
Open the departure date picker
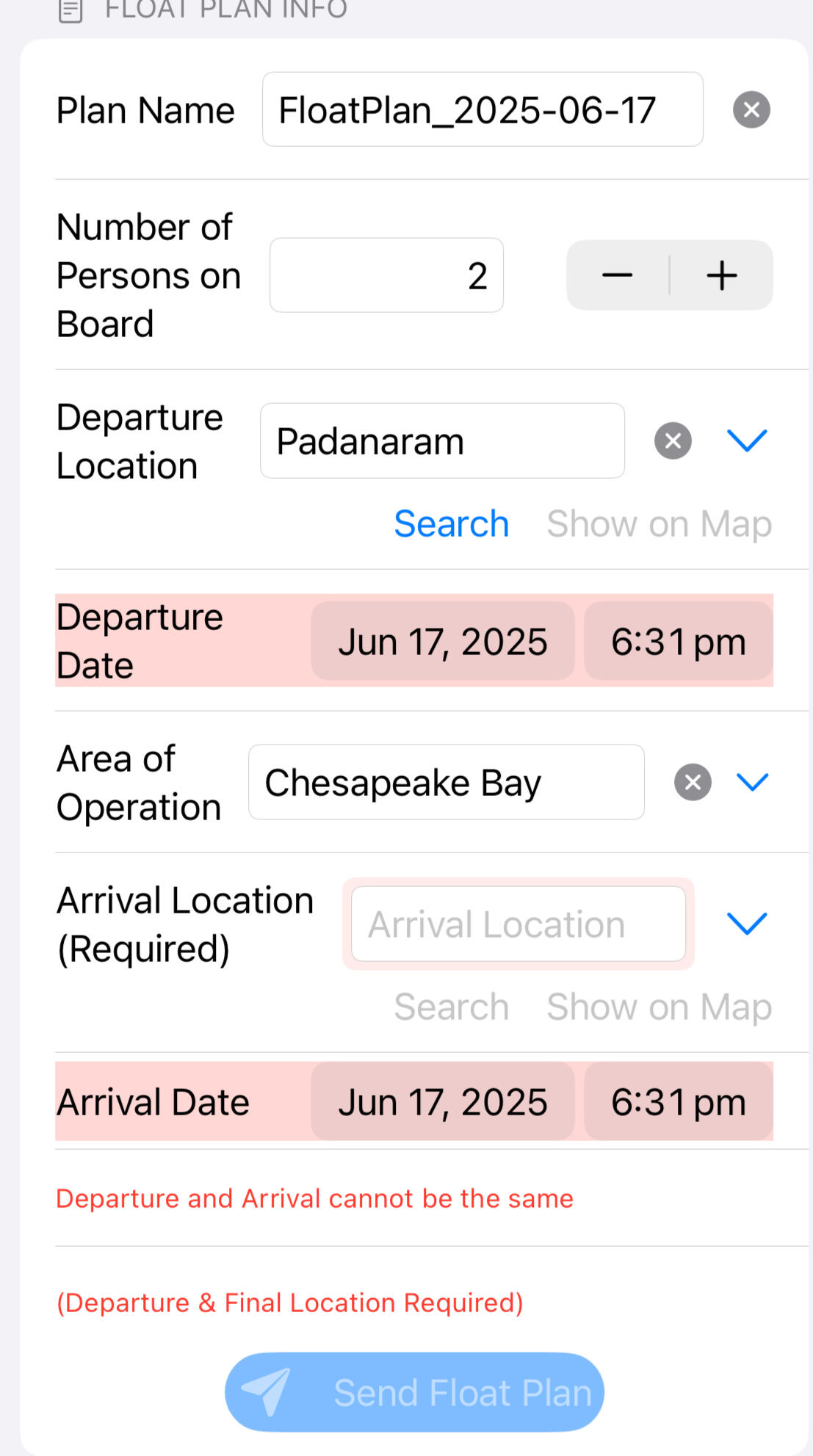(442, 642)
